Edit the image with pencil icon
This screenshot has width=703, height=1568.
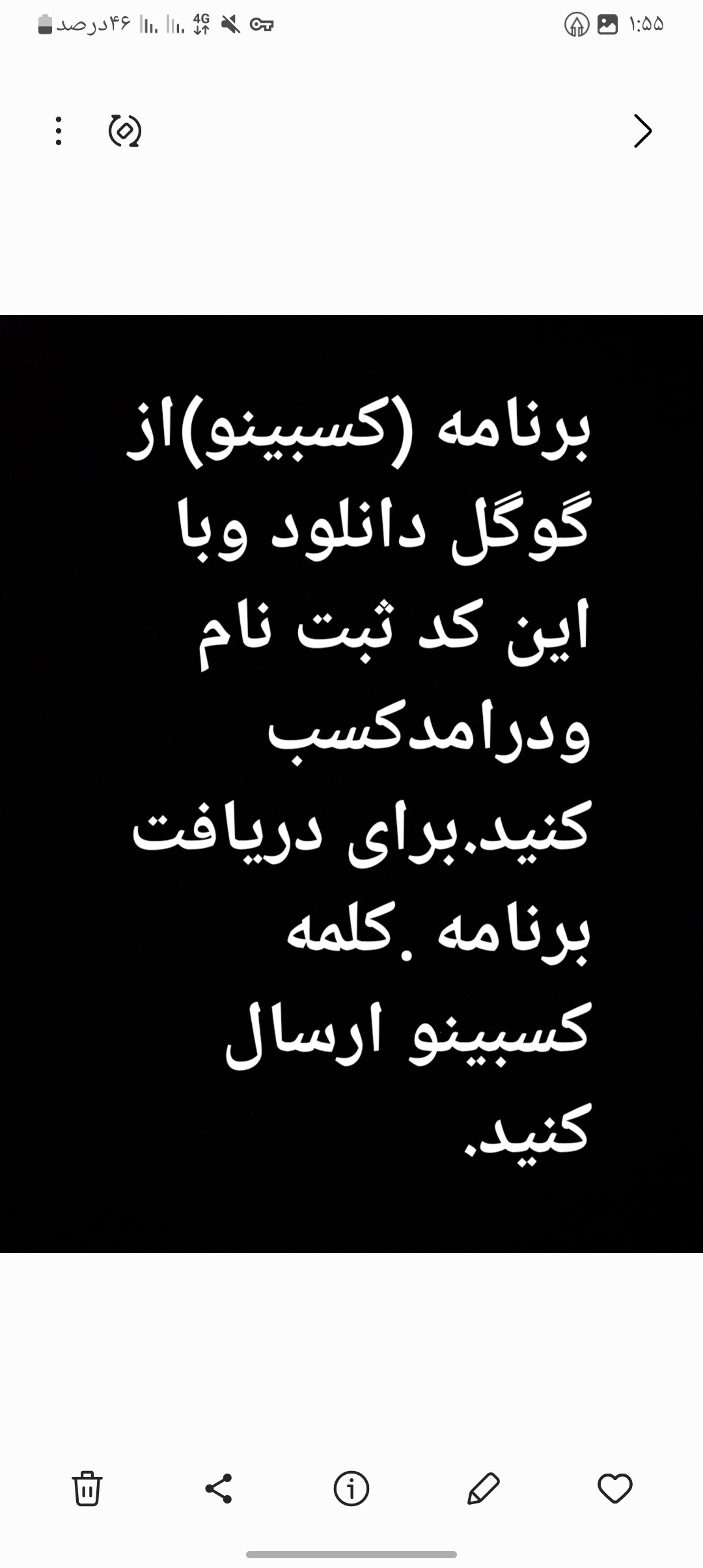484,1488
